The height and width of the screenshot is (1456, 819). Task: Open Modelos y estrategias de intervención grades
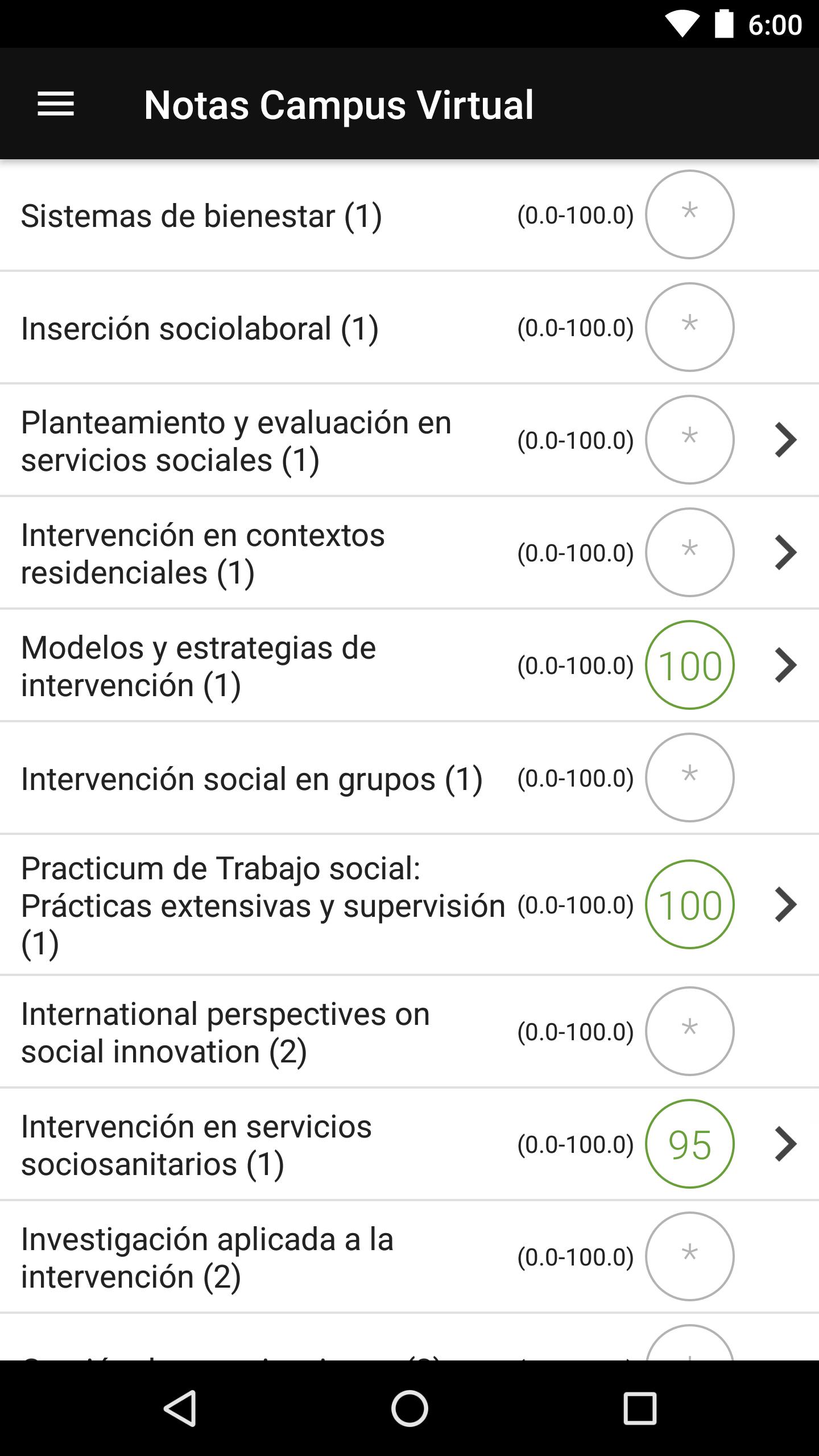(x=409, y=665)
